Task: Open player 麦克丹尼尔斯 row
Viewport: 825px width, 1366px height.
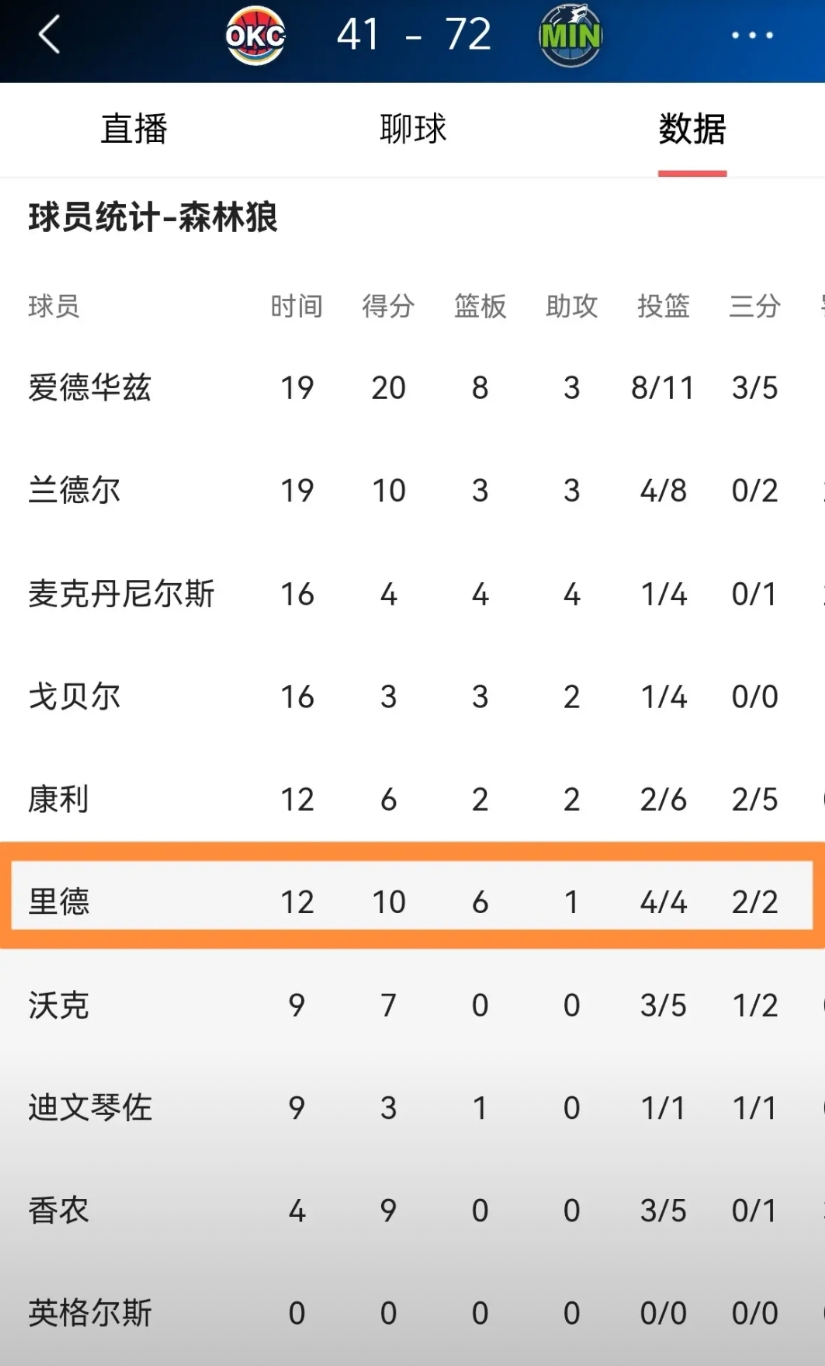Action: (x=412, y=594)
